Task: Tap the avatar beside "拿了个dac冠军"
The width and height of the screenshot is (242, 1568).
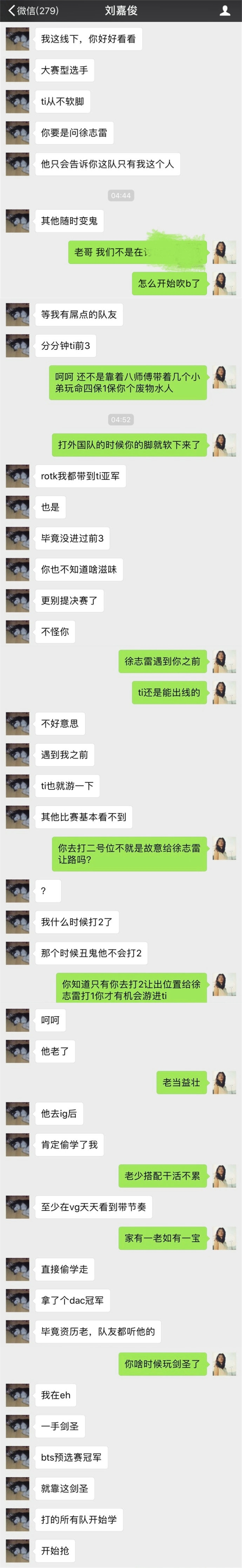Action: pyautogui.click(x=18, y=1301)
